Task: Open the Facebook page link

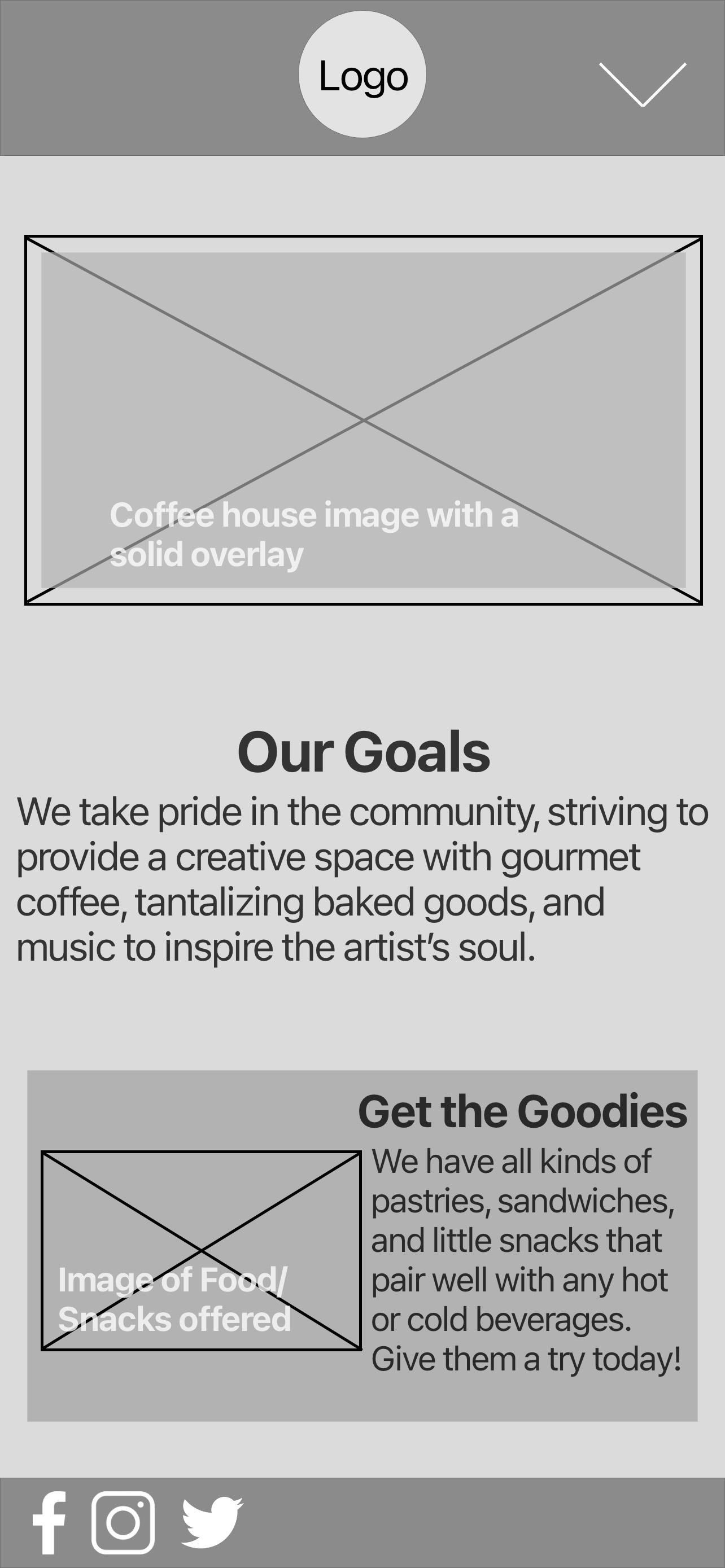Action: tap(49, 1522)
